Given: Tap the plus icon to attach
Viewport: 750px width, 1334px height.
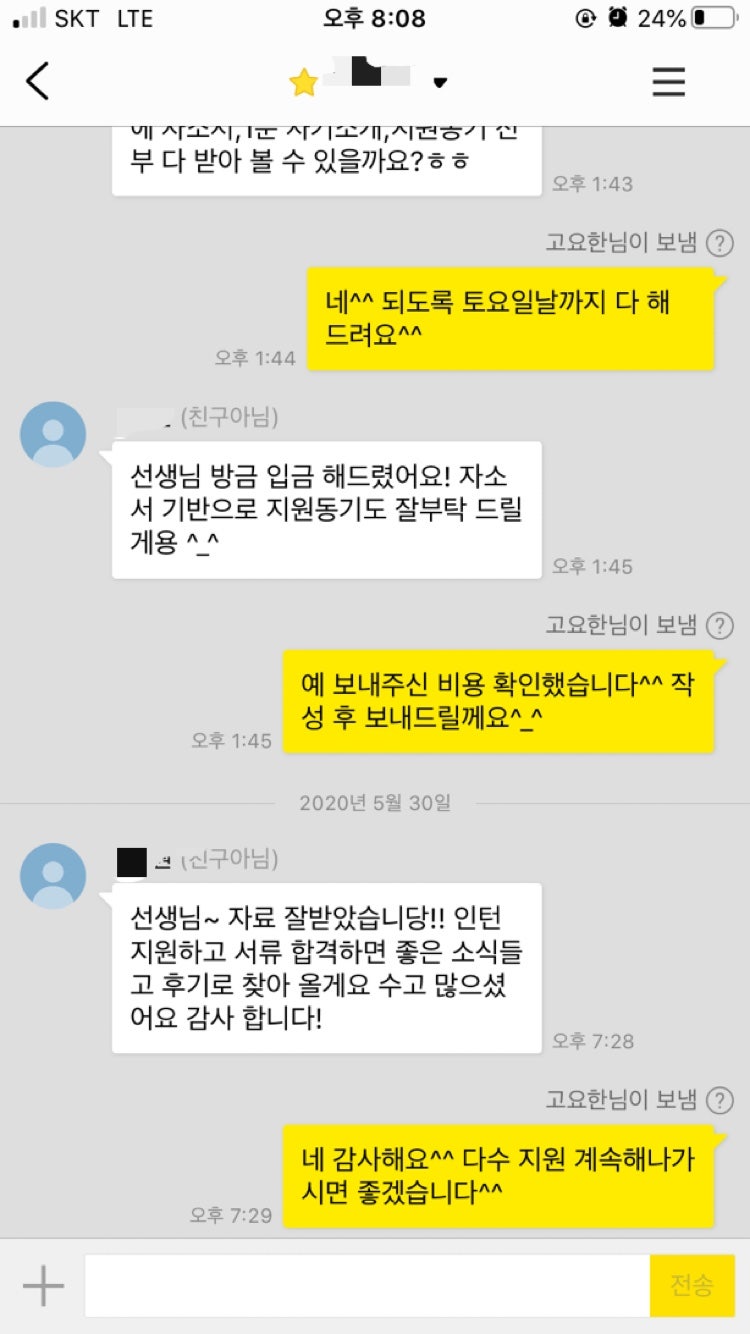Looking at the screenshot, I should 43,1285.
